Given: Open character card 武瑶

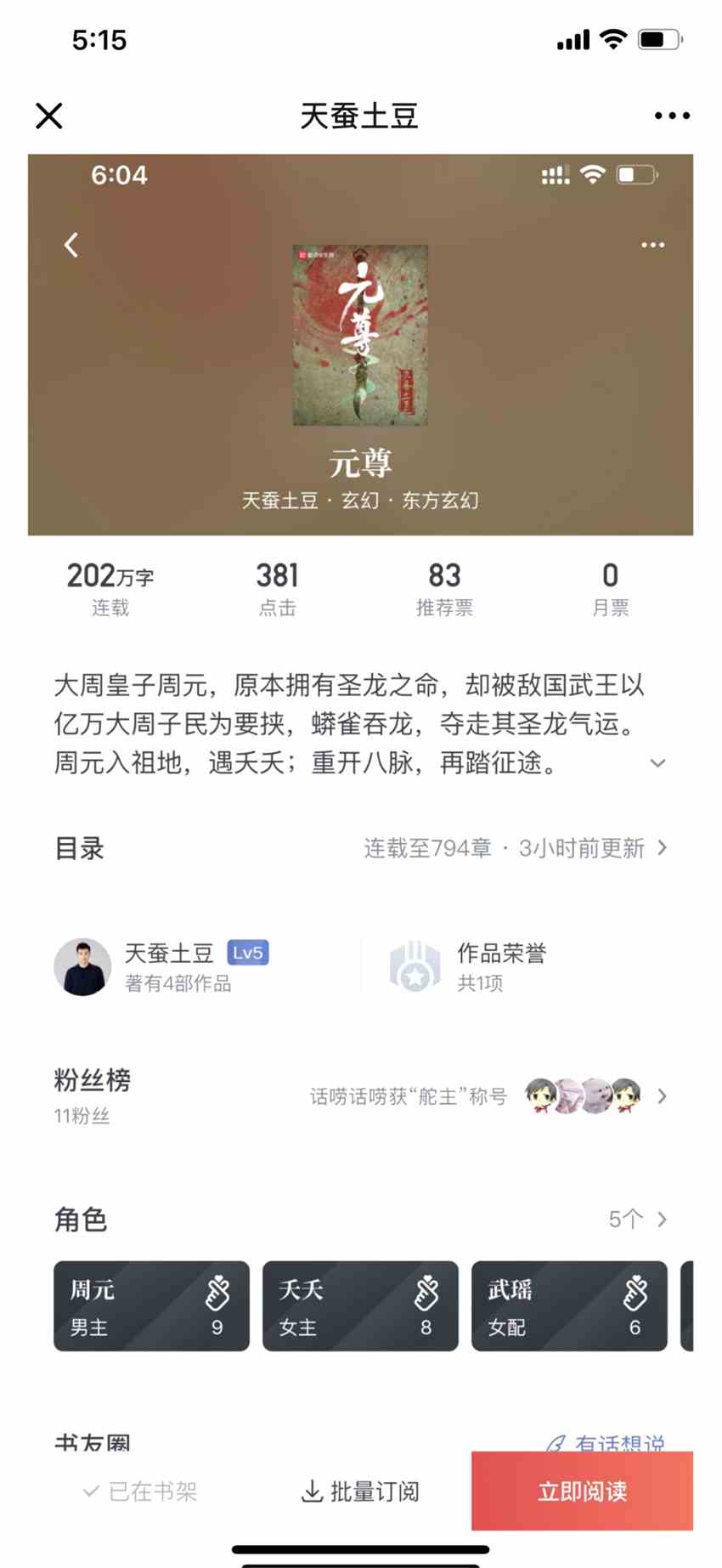Looking at the screenshot, I should (x=569, y=1306).
